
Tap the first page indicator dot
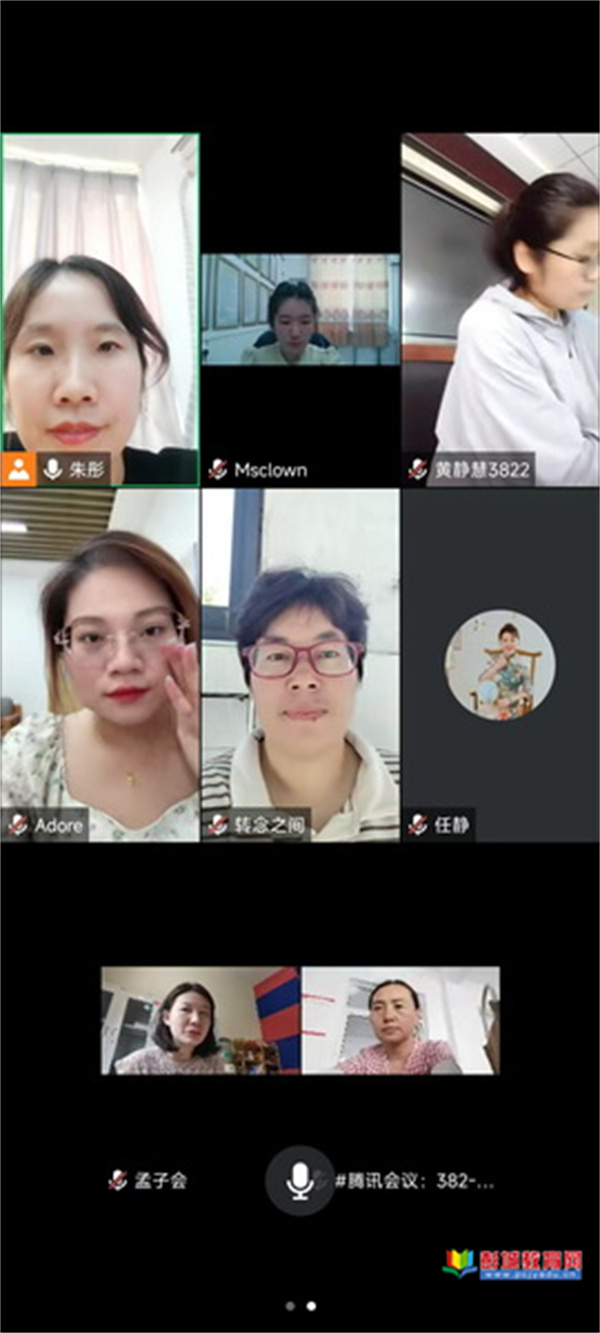290,1306
